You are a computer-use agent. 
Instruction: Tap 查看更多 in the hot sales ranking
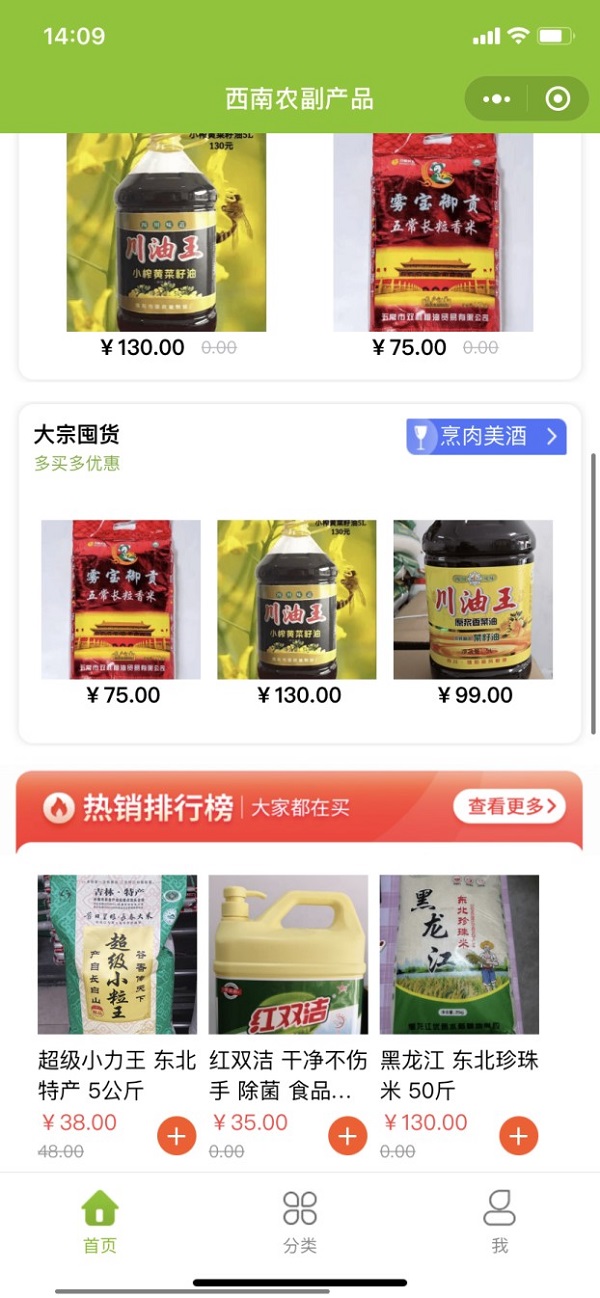(509, 807)
